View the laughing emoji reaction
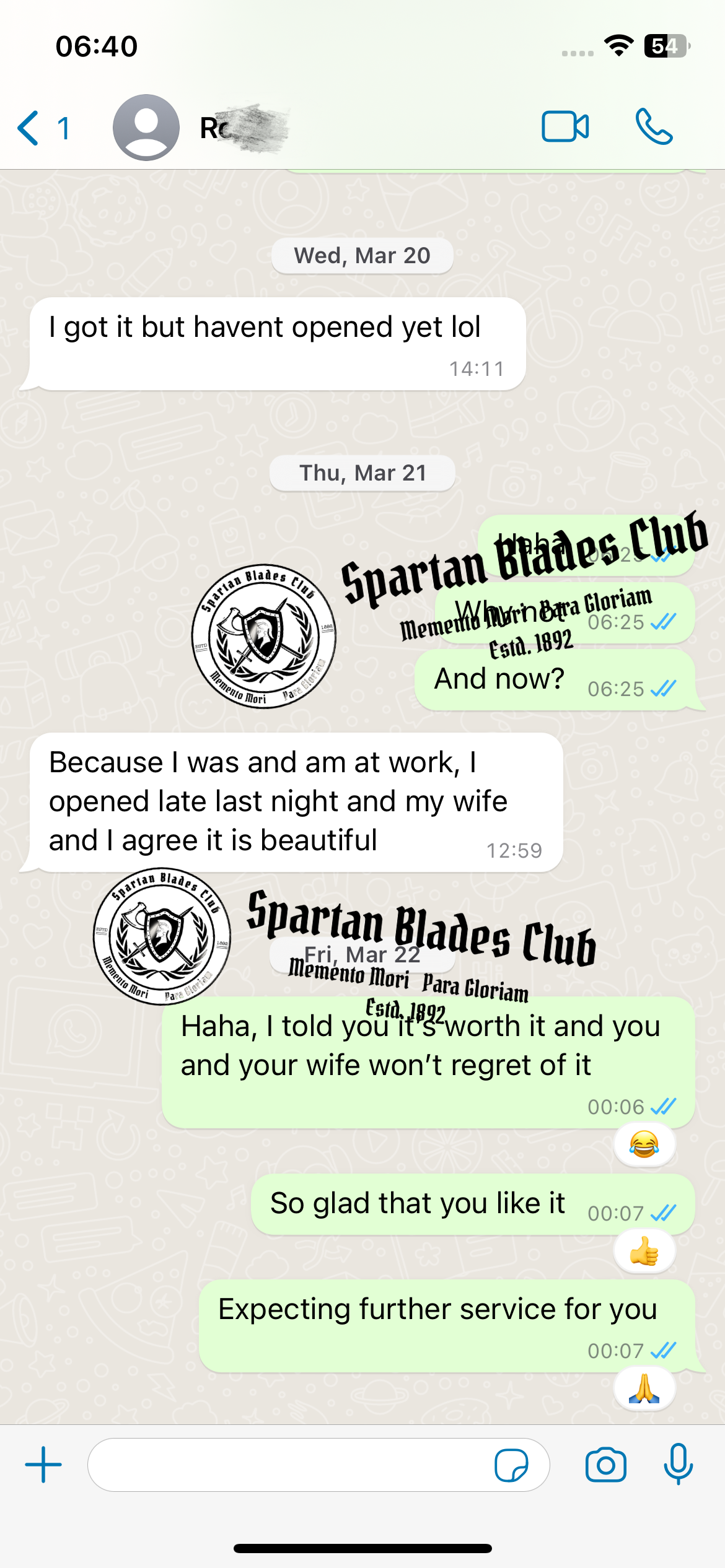 pos(644,1144)
